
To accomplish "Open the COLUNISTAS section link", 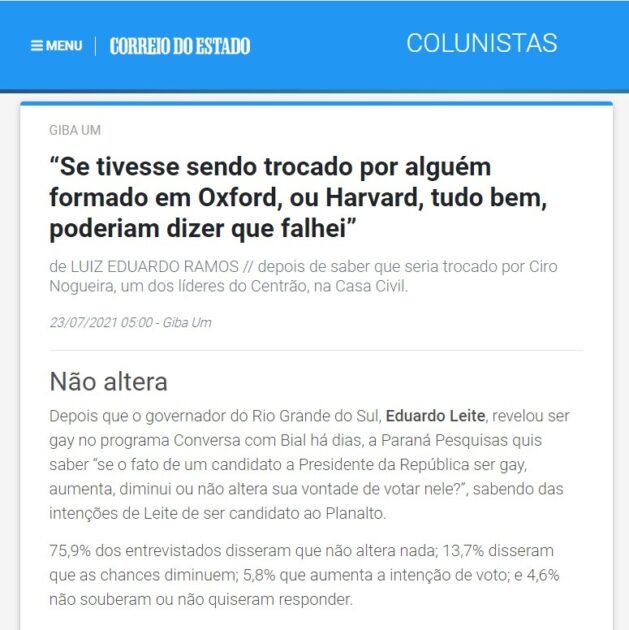I will click(x=481, y=44).
